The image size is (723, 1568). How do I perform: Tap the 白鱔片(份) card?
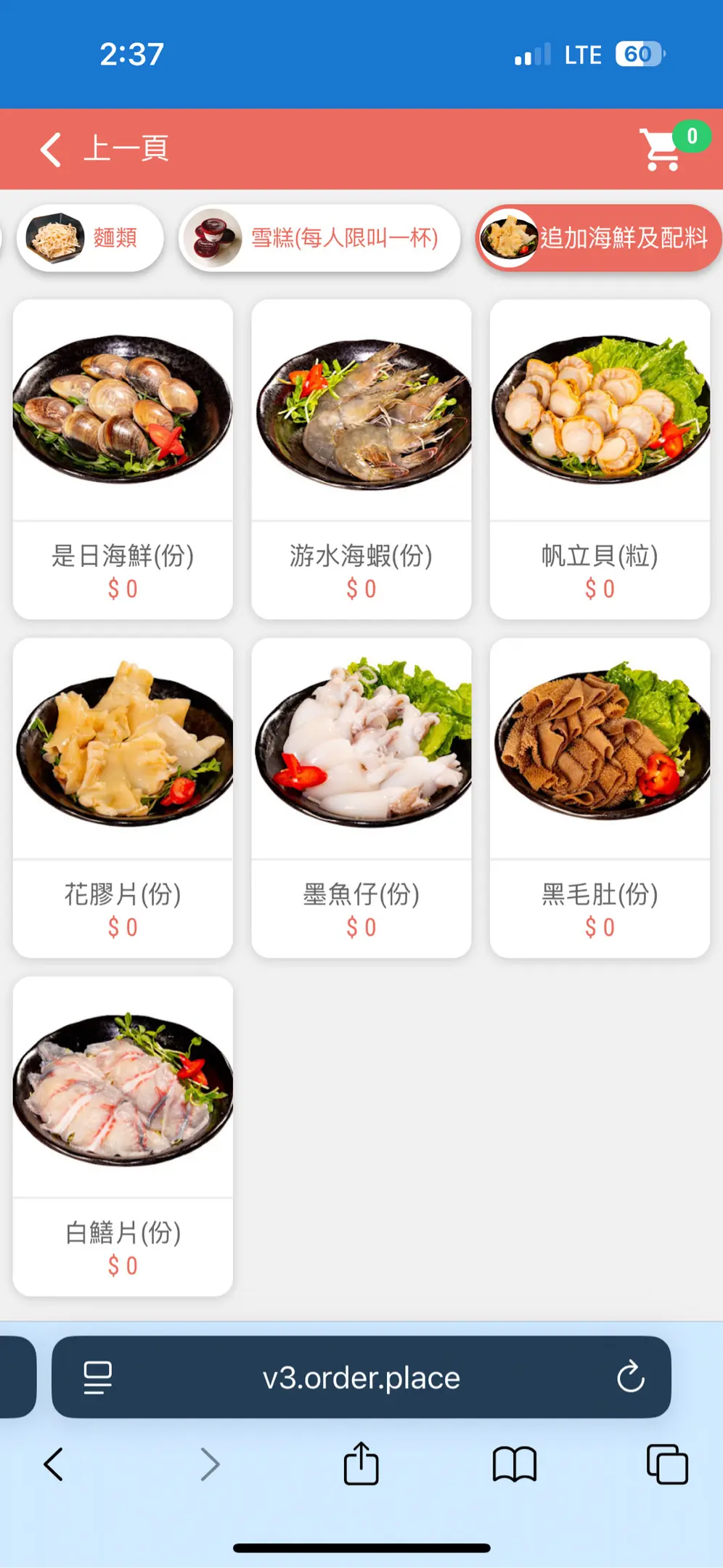pyautogui.click(x=123, y=1135)
